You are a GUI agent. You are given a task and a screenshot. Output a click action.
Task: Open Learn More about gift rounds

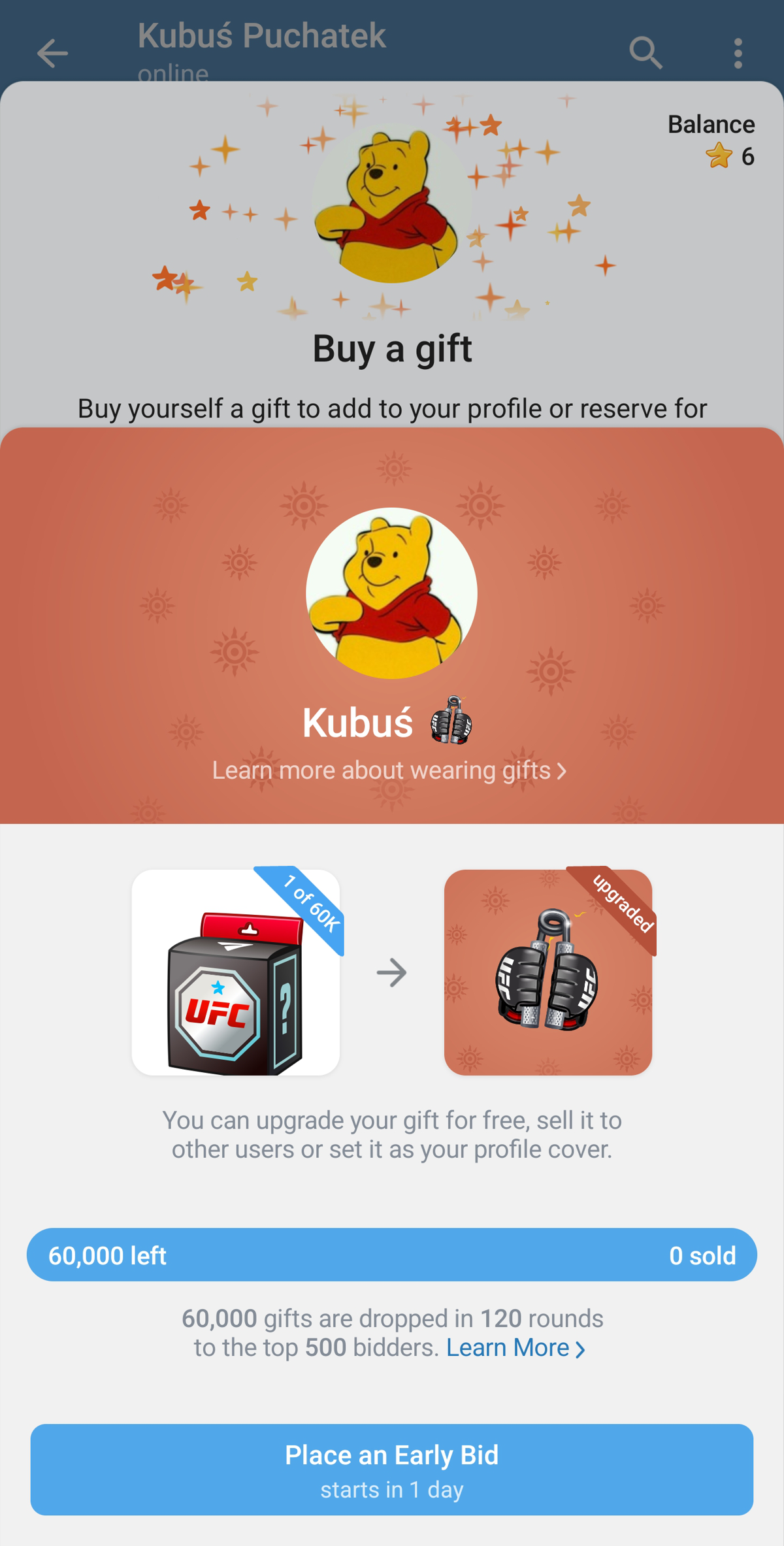coord(515,1347)
